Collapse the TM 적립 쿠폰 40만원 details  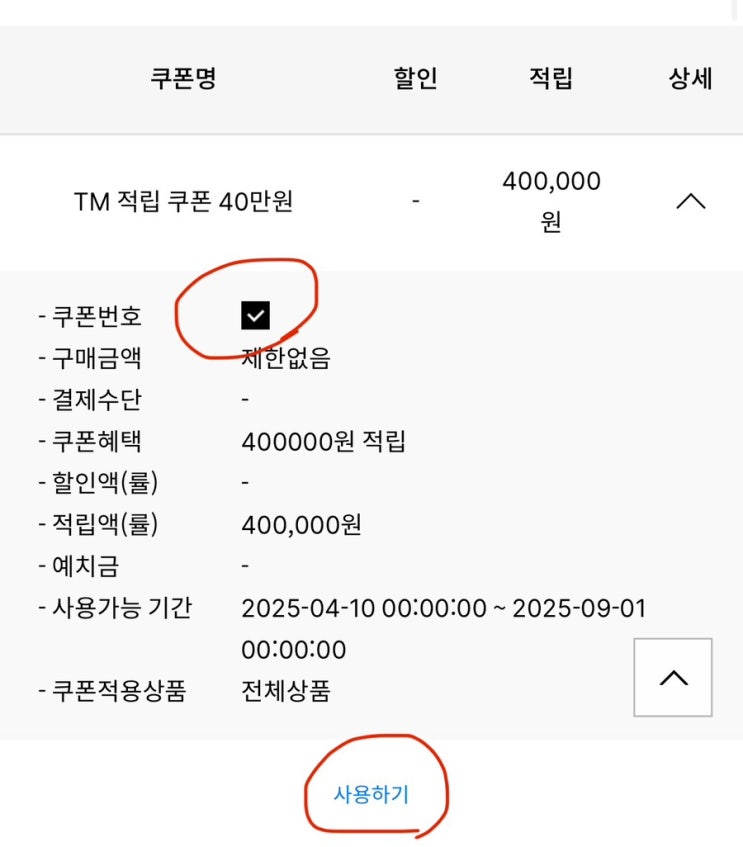691,202
